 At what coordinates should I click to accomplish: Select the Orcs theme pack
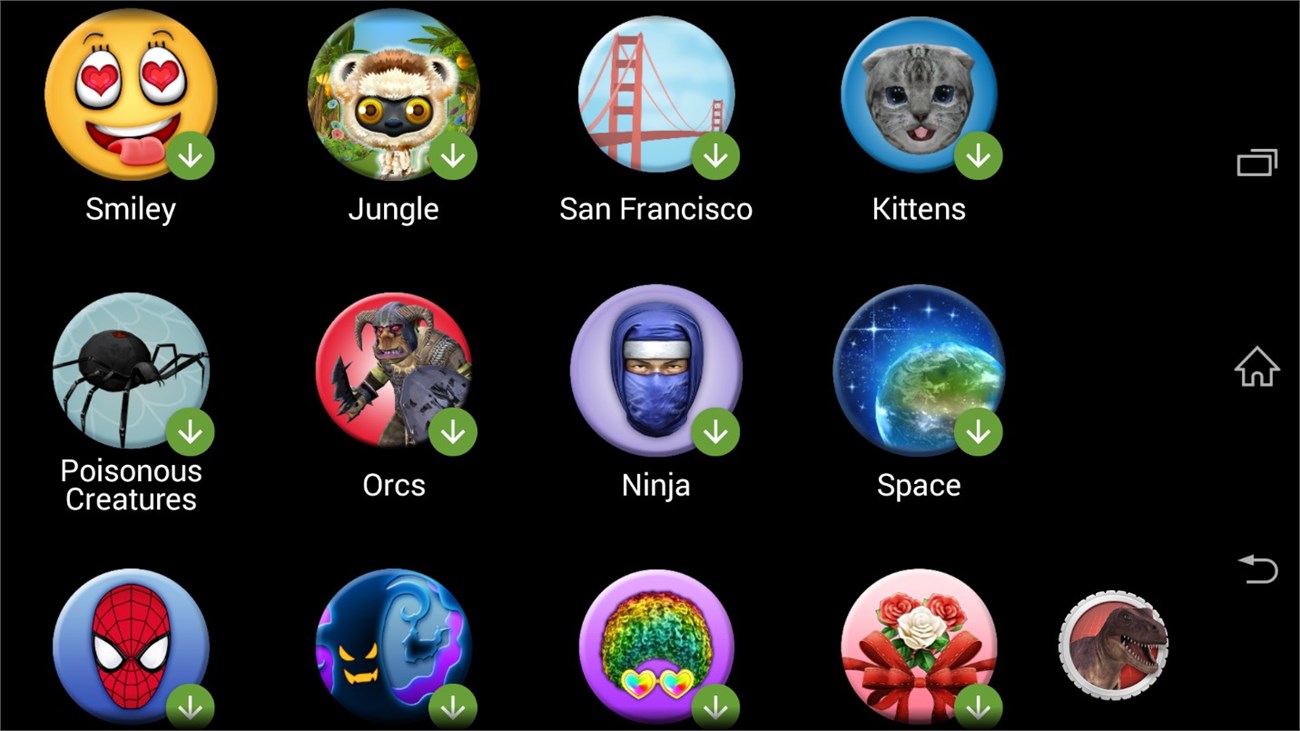393,370
